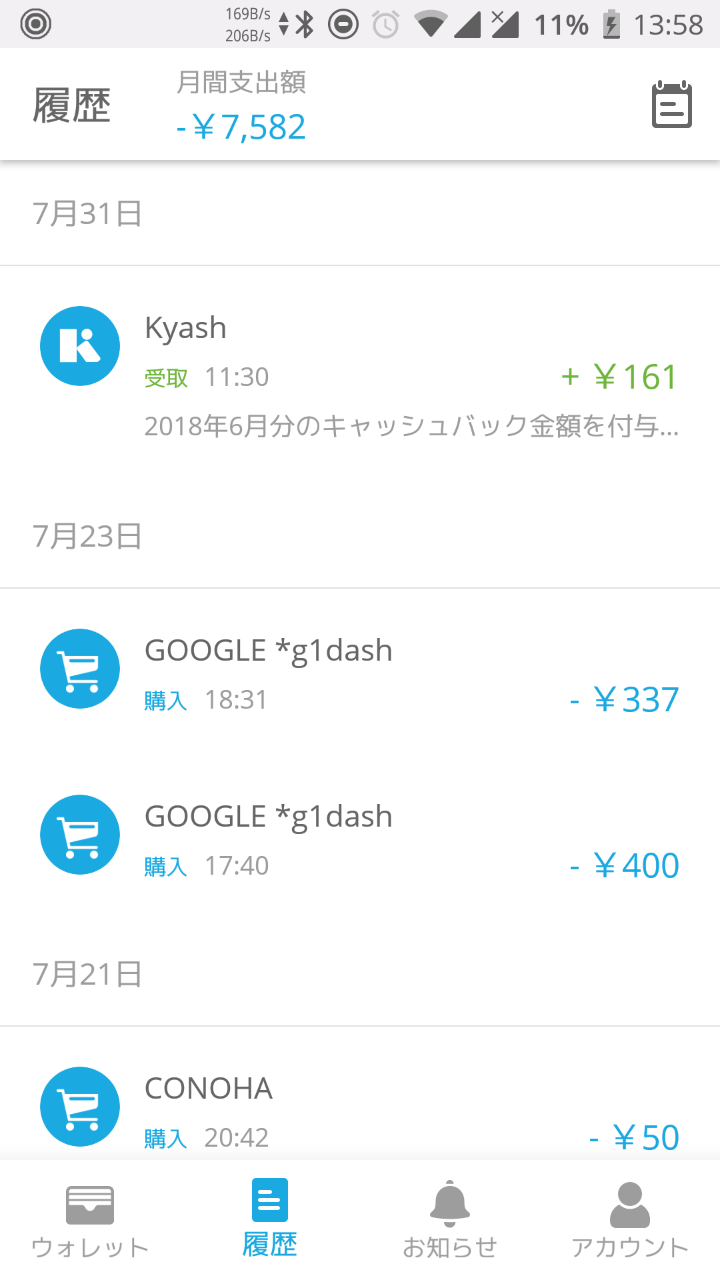Open the アカウント tab
Viewport: 720px width, 1280px height.
pos(630,1220)
